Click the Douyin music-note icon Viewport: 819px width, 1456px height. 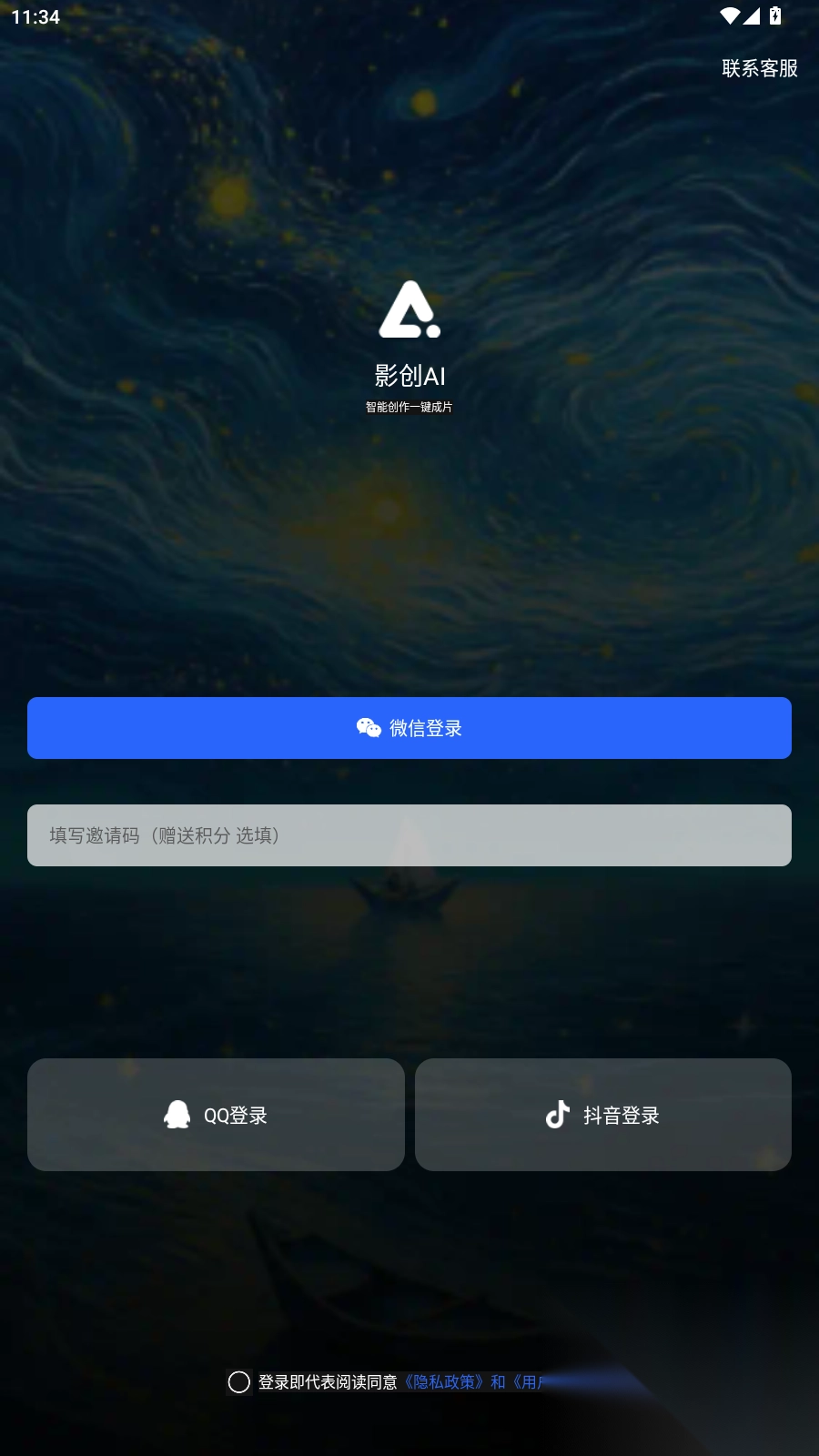(x=556, y=1114)
